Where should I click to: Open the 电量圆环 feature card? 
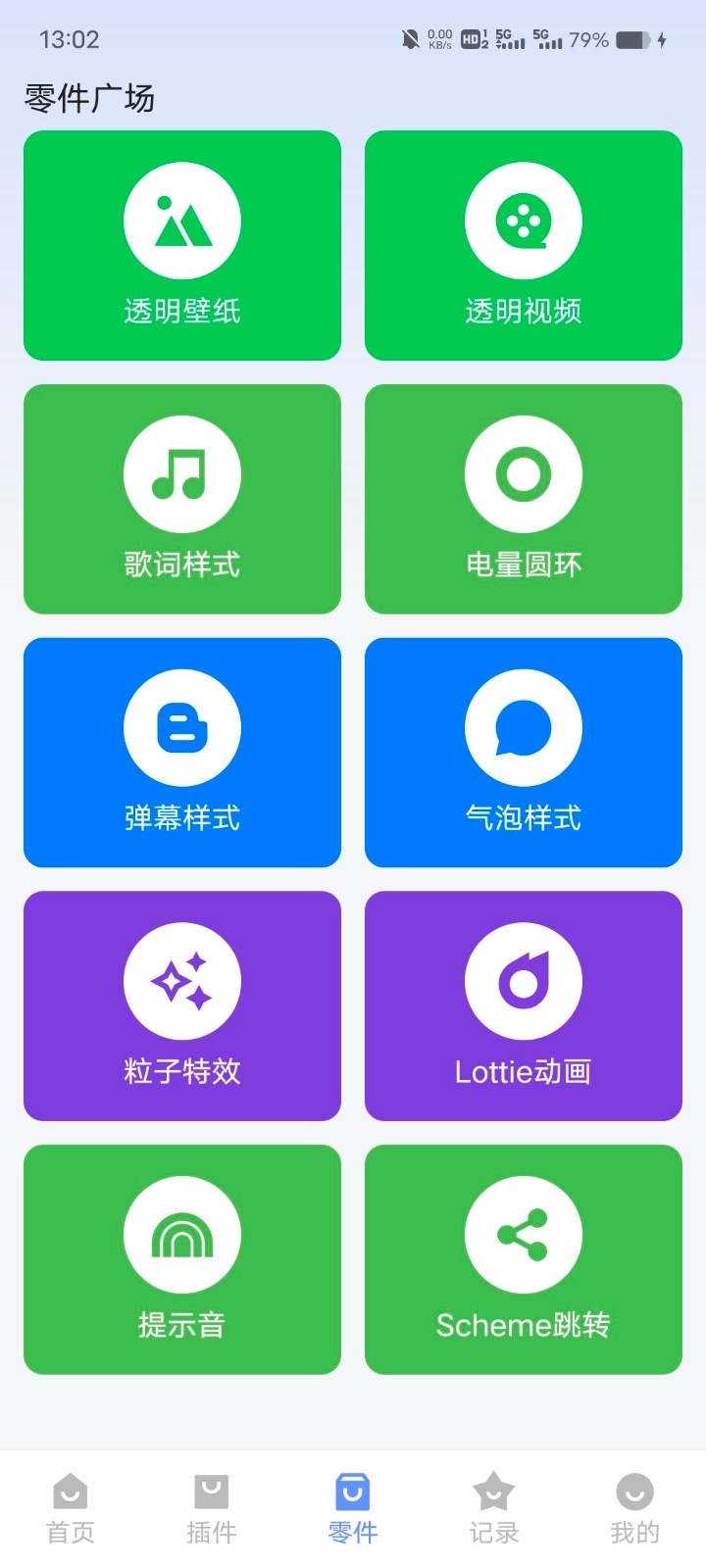coord(523,498)
